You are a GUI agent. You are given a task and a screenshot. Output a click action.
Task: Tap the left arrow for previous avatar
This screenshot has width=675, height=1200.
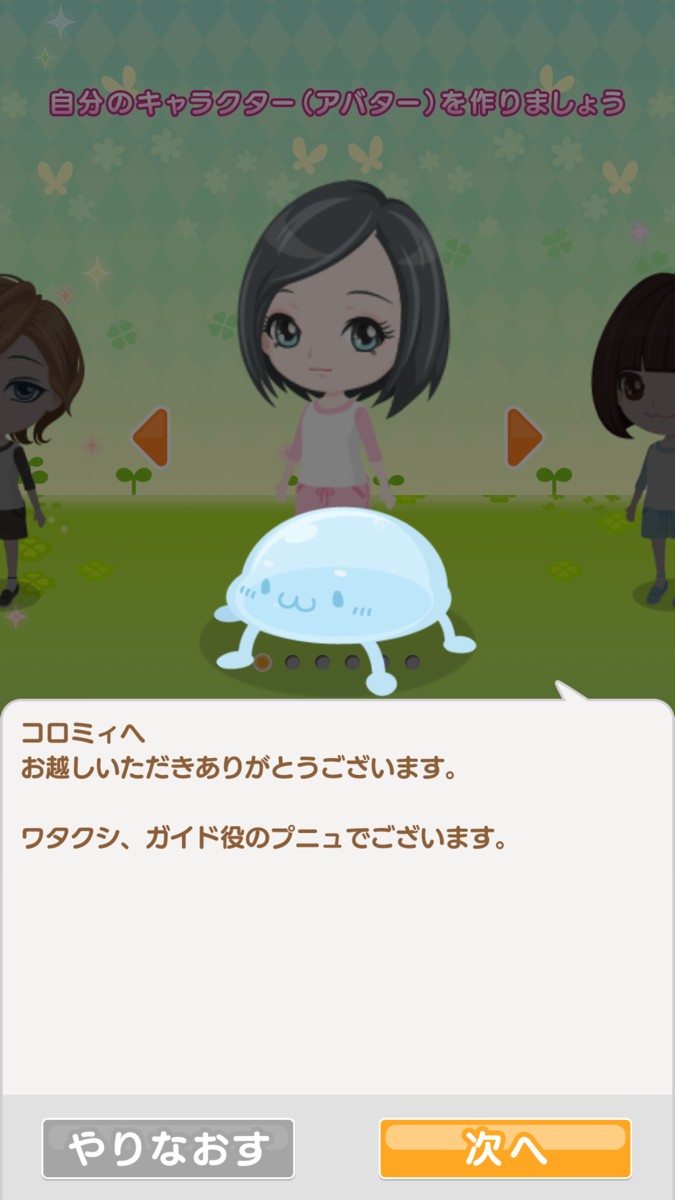[x=151, y=437]
